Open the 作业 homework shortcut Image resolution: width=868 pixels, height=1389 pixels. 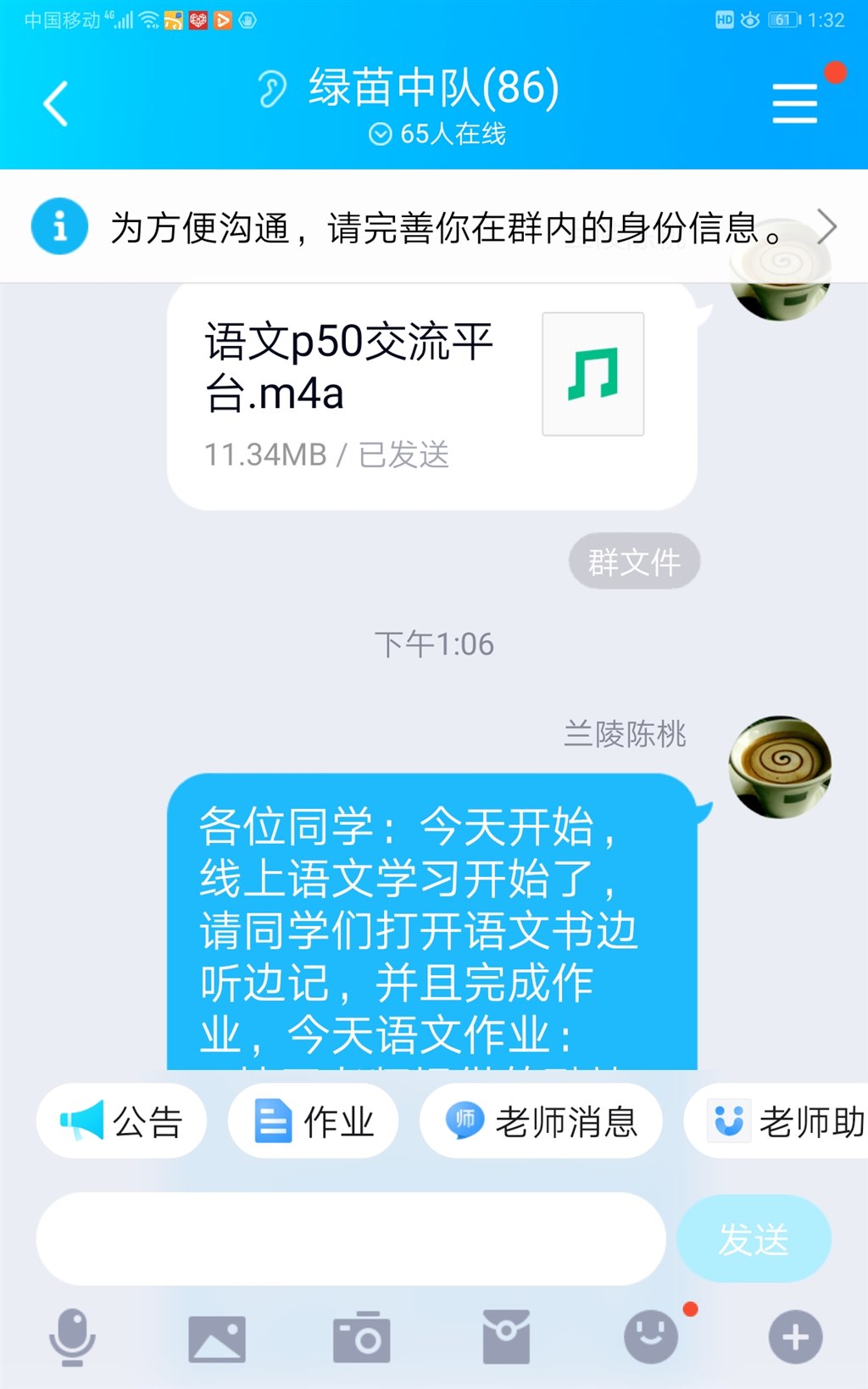coord(314,1121)
